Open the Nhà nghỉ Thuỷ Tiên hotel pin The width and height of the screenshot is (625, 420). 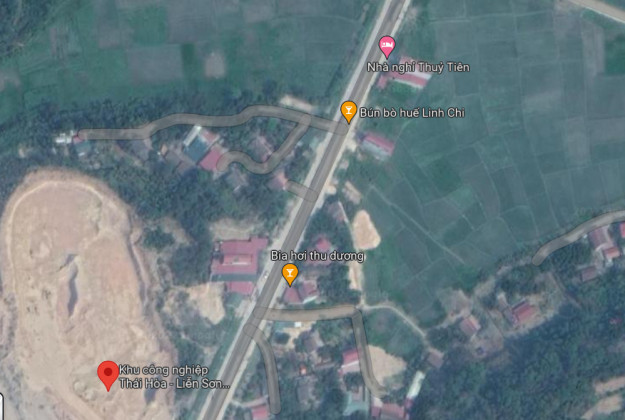(387, 45)
